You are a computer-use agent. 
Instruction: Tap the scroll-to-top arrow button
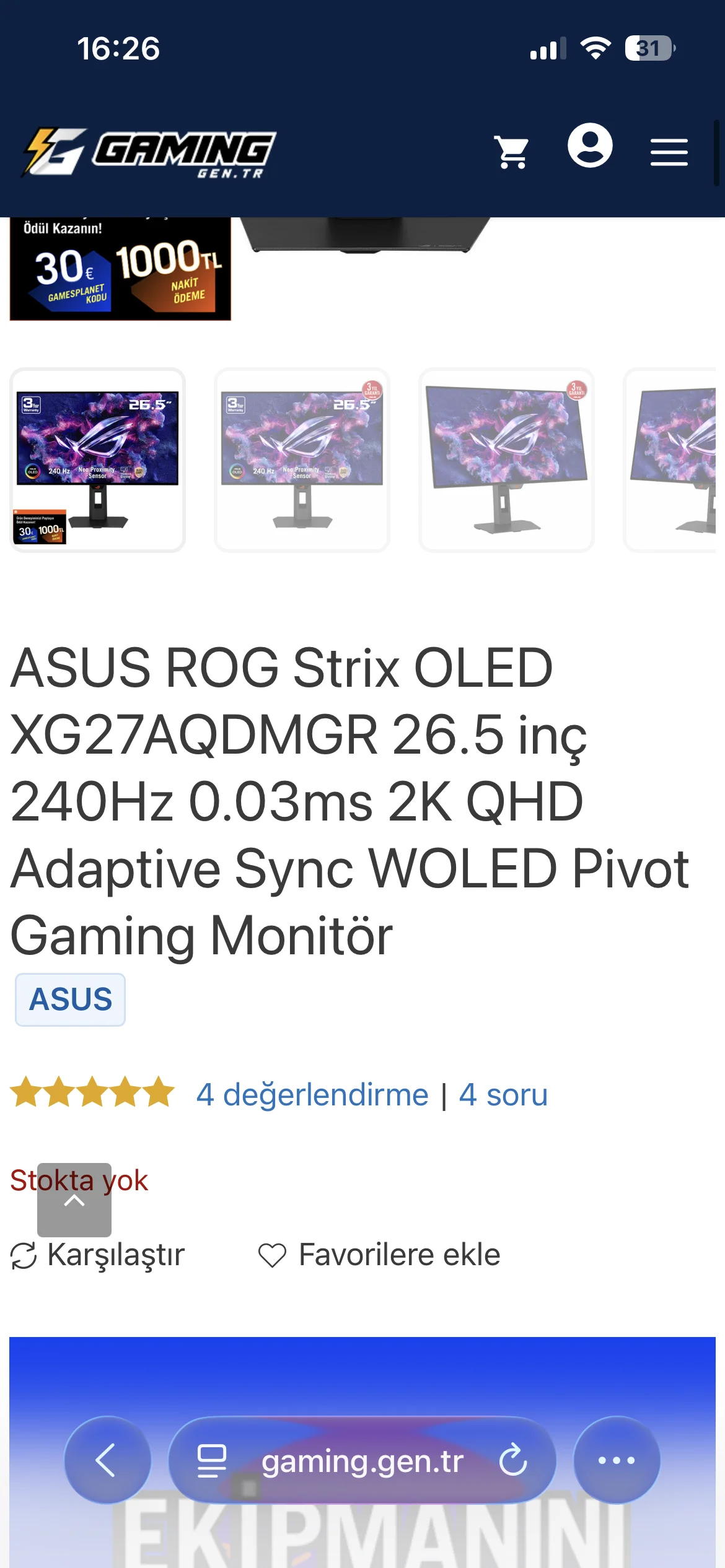(x=74, y=1200)
